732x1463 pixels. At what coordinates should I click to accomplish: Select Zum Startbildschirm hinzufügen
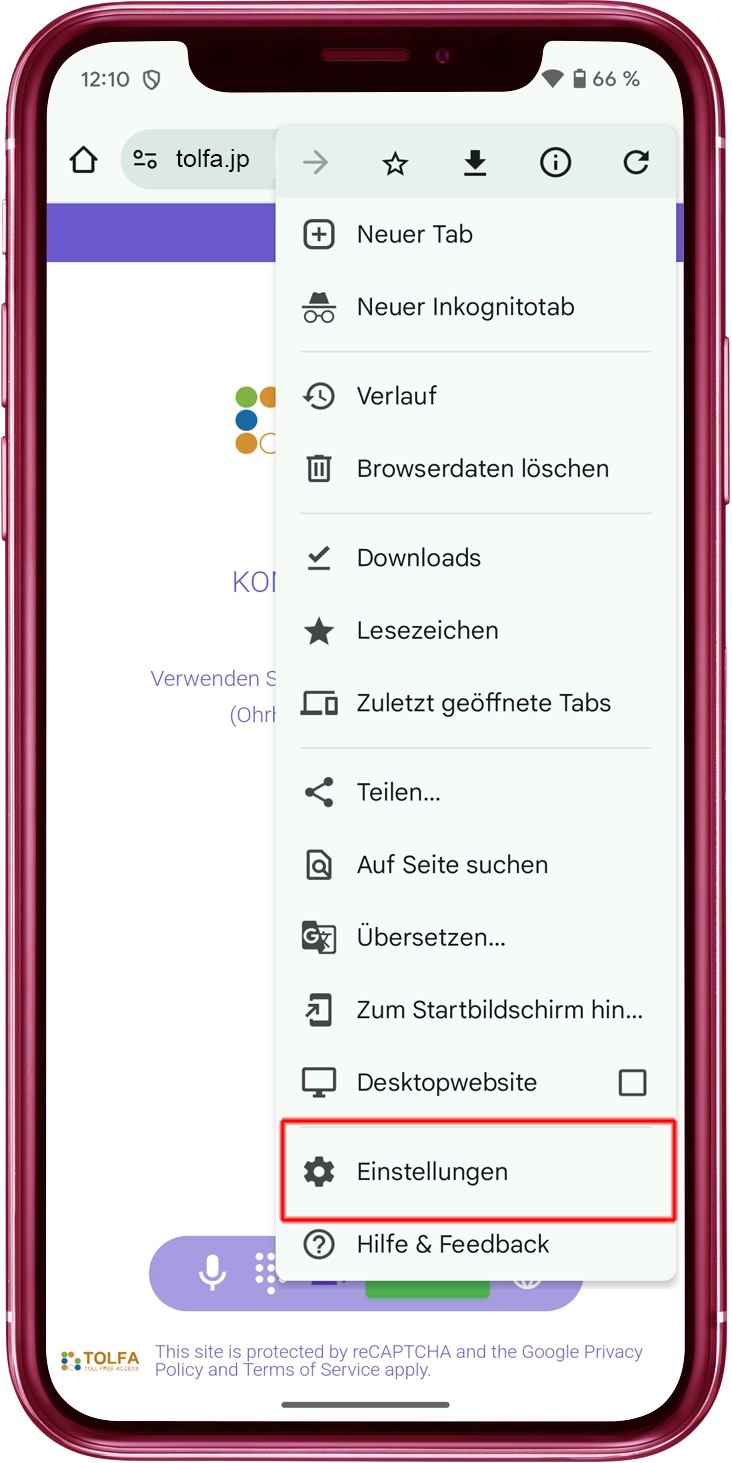click(x=498, y=1010)
